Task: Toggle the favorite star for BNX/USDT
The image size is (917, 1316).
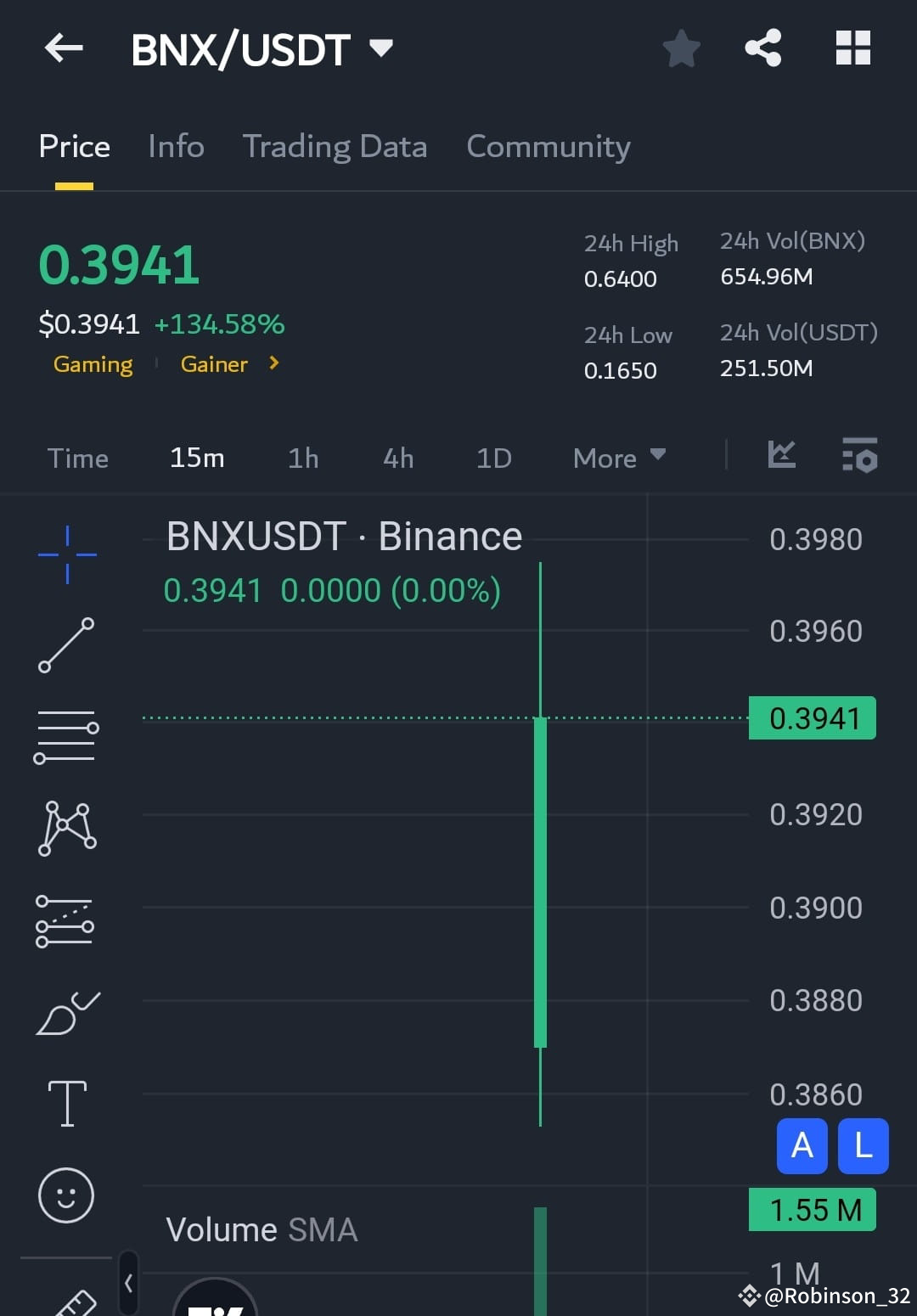Action: coord(681,48)
